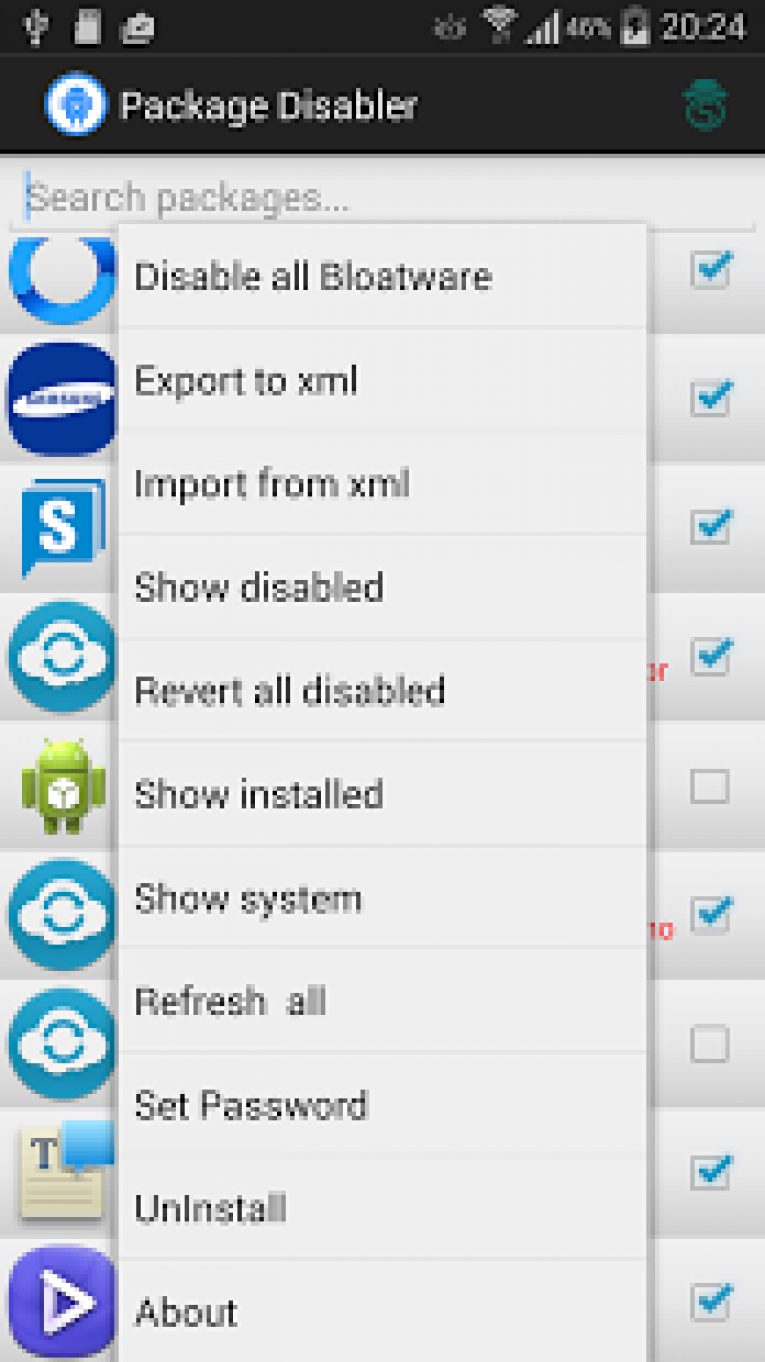The height and width of the screenshot is (1362, 765).
Task: Tap Revert all disabled
Action: 380,691
